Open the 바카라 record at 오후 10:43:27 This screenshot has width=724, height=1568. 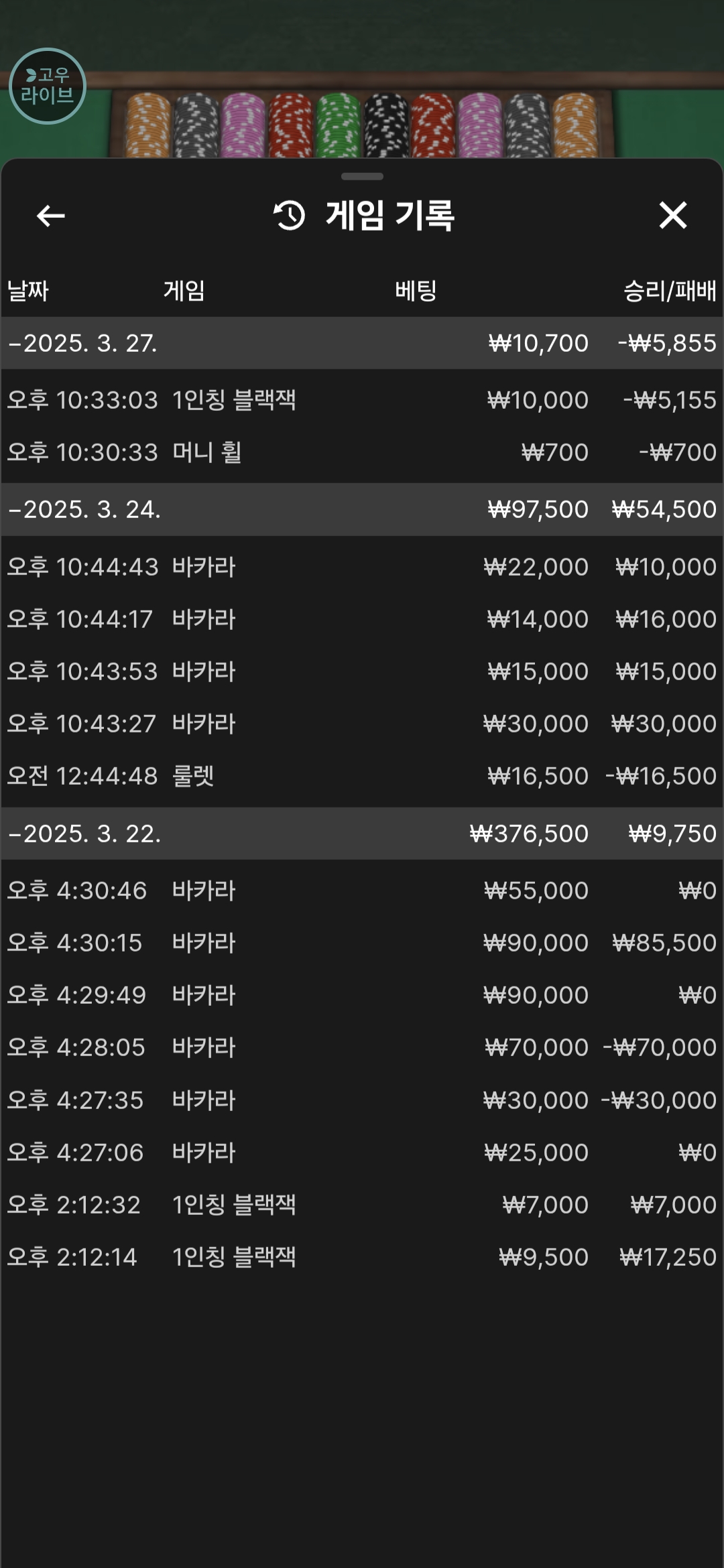click(x=362, y=724)
